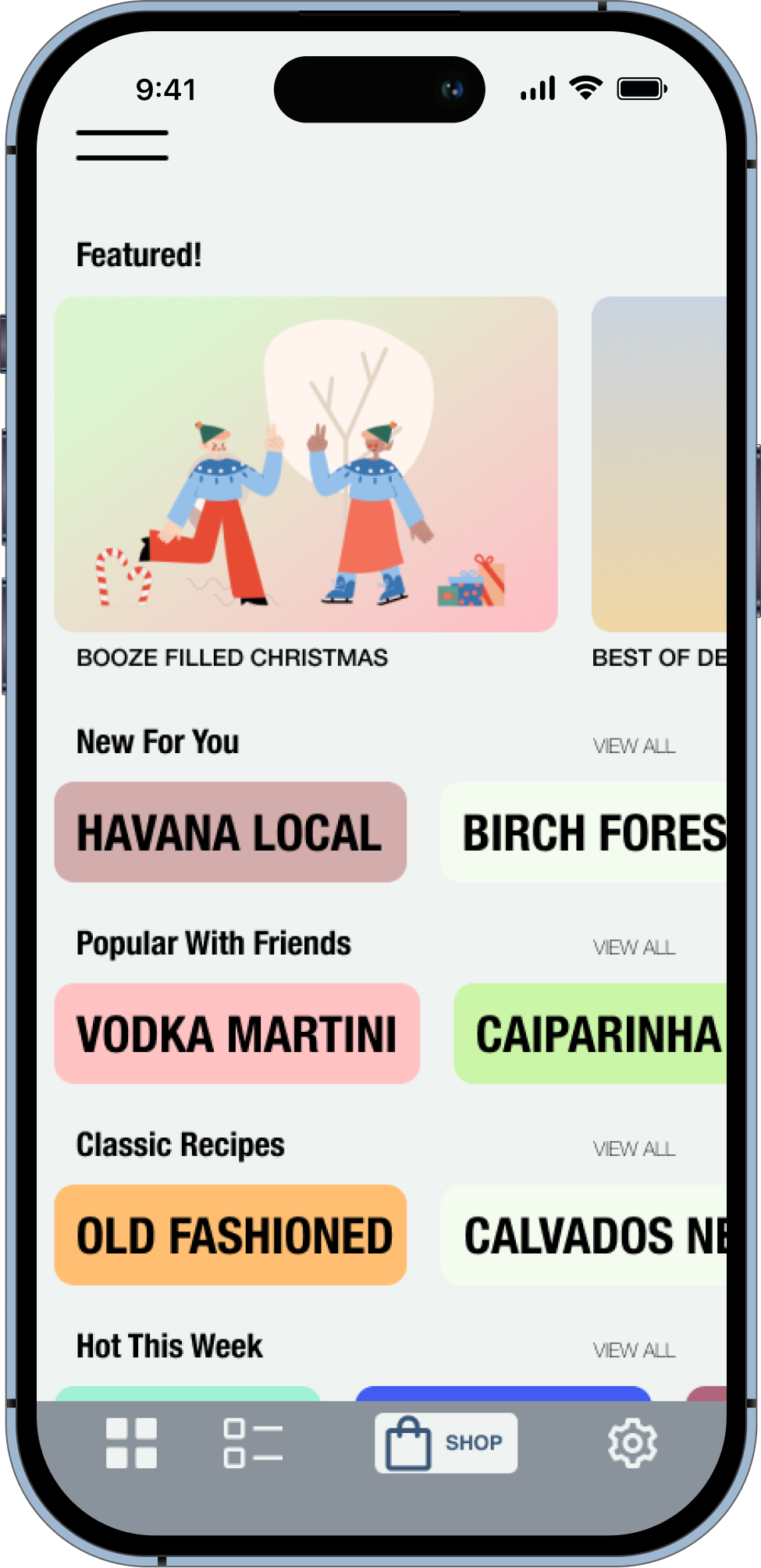Image resolution: width=761 pixels, height=1568 pixels.
Task: Select the Calvados recipe card
Action: (x=584, y=1235)
